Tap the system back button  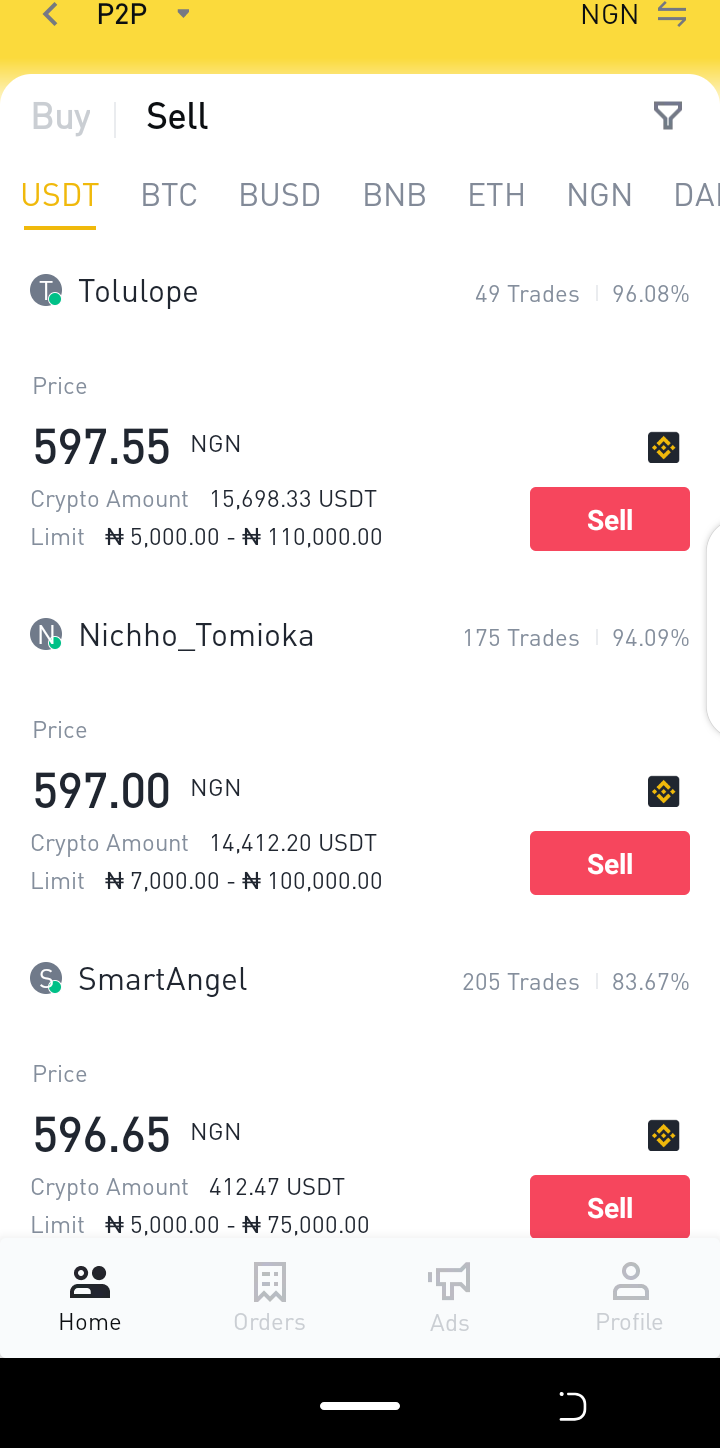pos(571,1406)
